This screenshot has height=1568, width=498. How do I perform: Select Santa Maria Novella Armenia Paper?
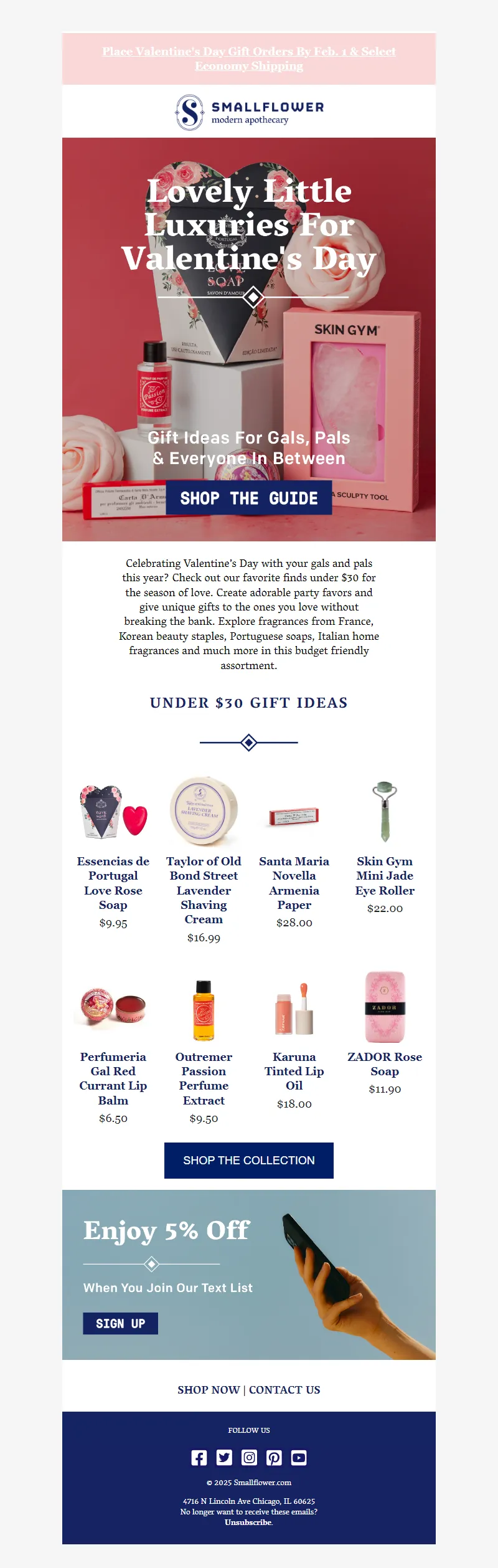point(294,883)
